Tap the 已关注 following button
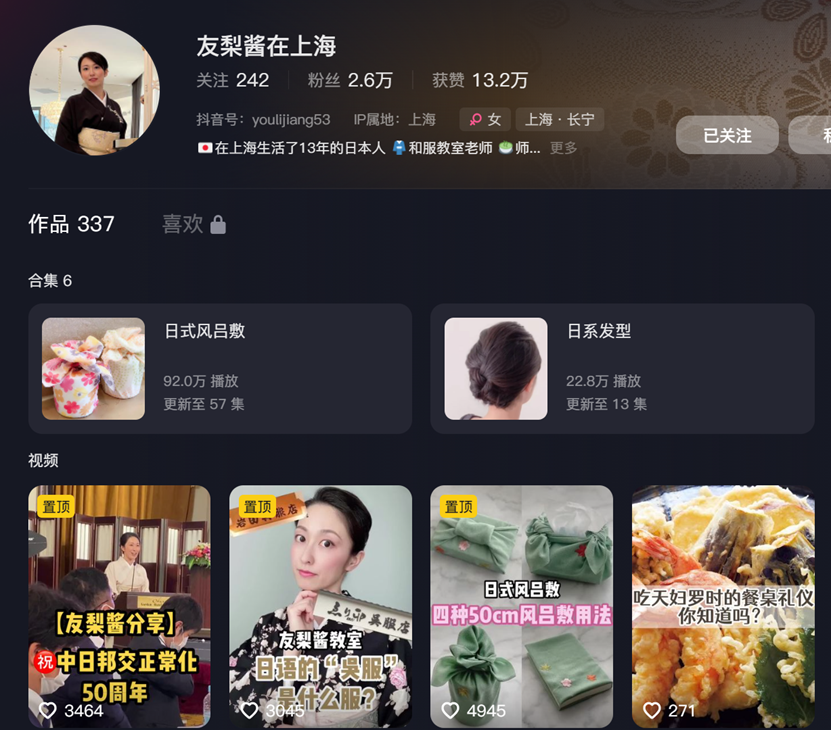The width and height of the screenshot is (831, 730). pyautogui.click(x=727, y=135)
